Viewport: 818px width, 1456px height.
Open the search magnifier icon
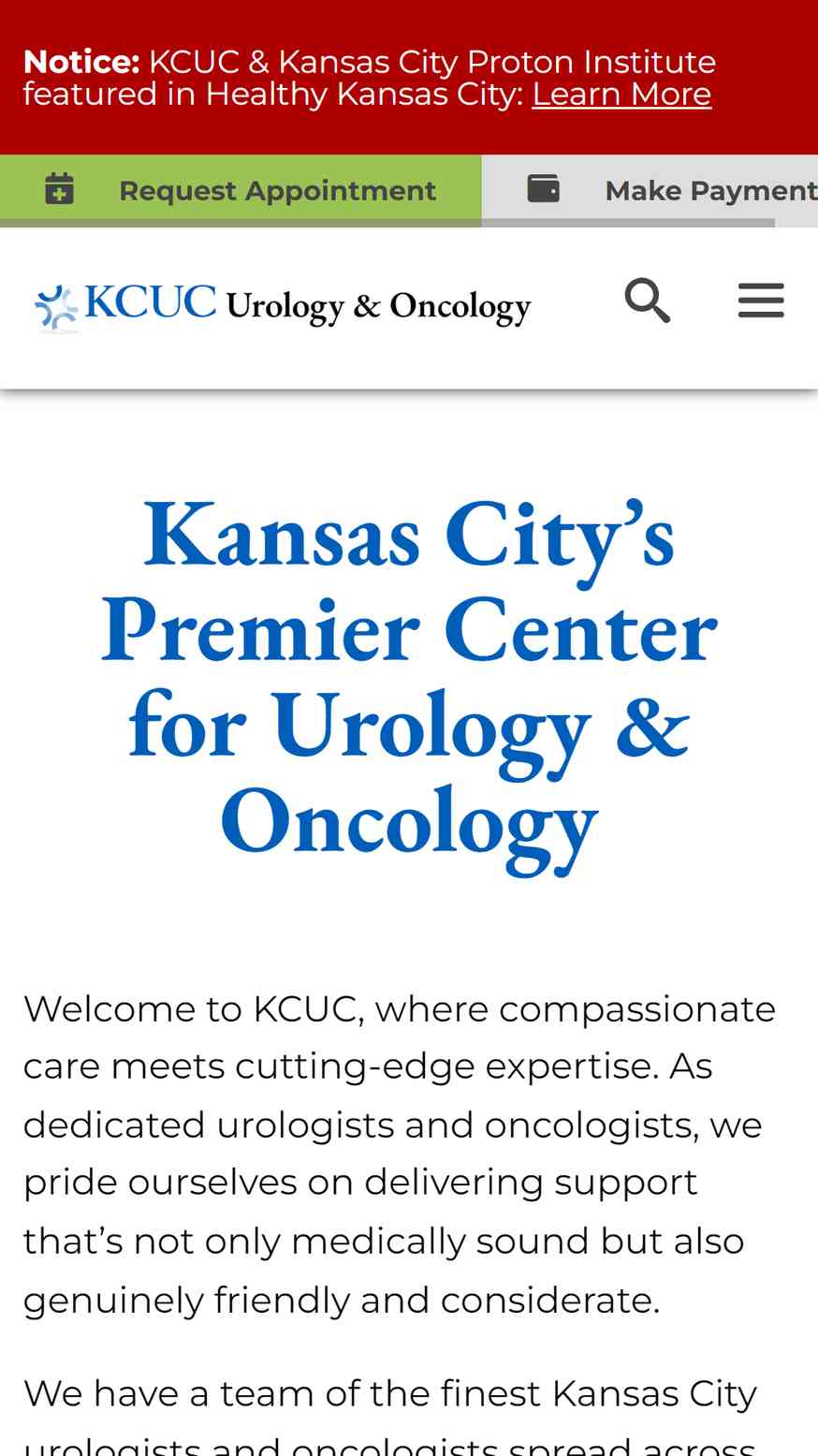[x=648, y=301]
